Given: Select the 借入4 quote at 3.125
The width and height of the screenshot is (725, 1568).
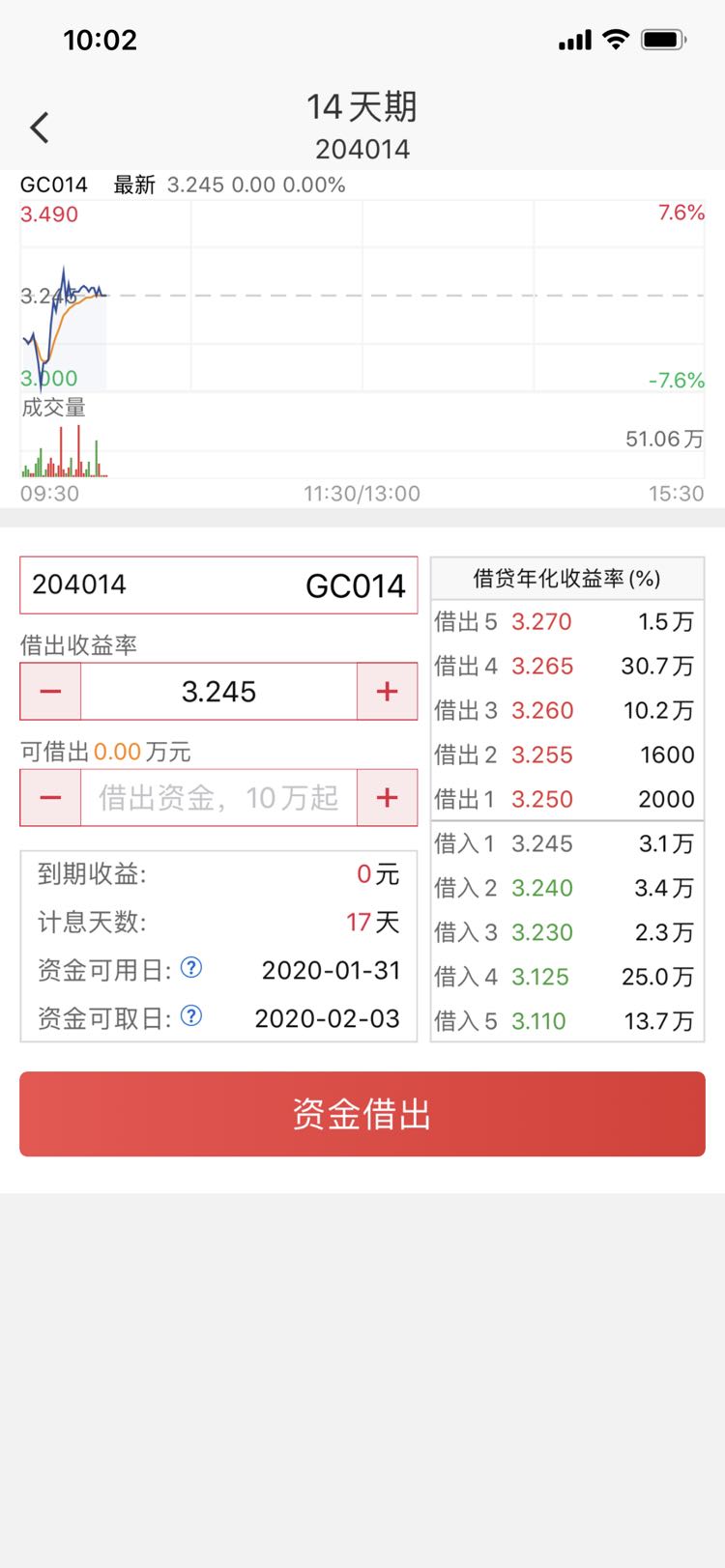Looking at the screenshot, I should pyautogui.click(x=565, y=977).
